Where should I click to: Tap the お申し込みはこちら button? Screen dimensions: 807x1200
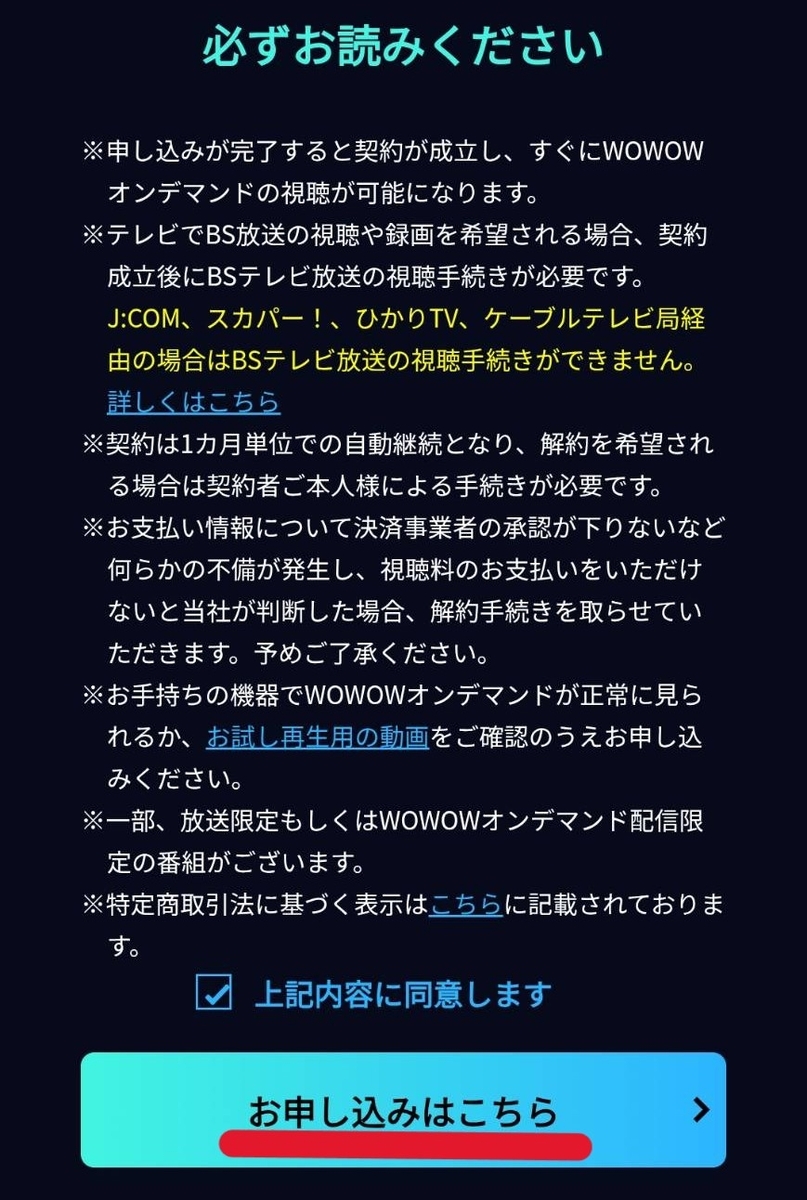point(403,1110)
